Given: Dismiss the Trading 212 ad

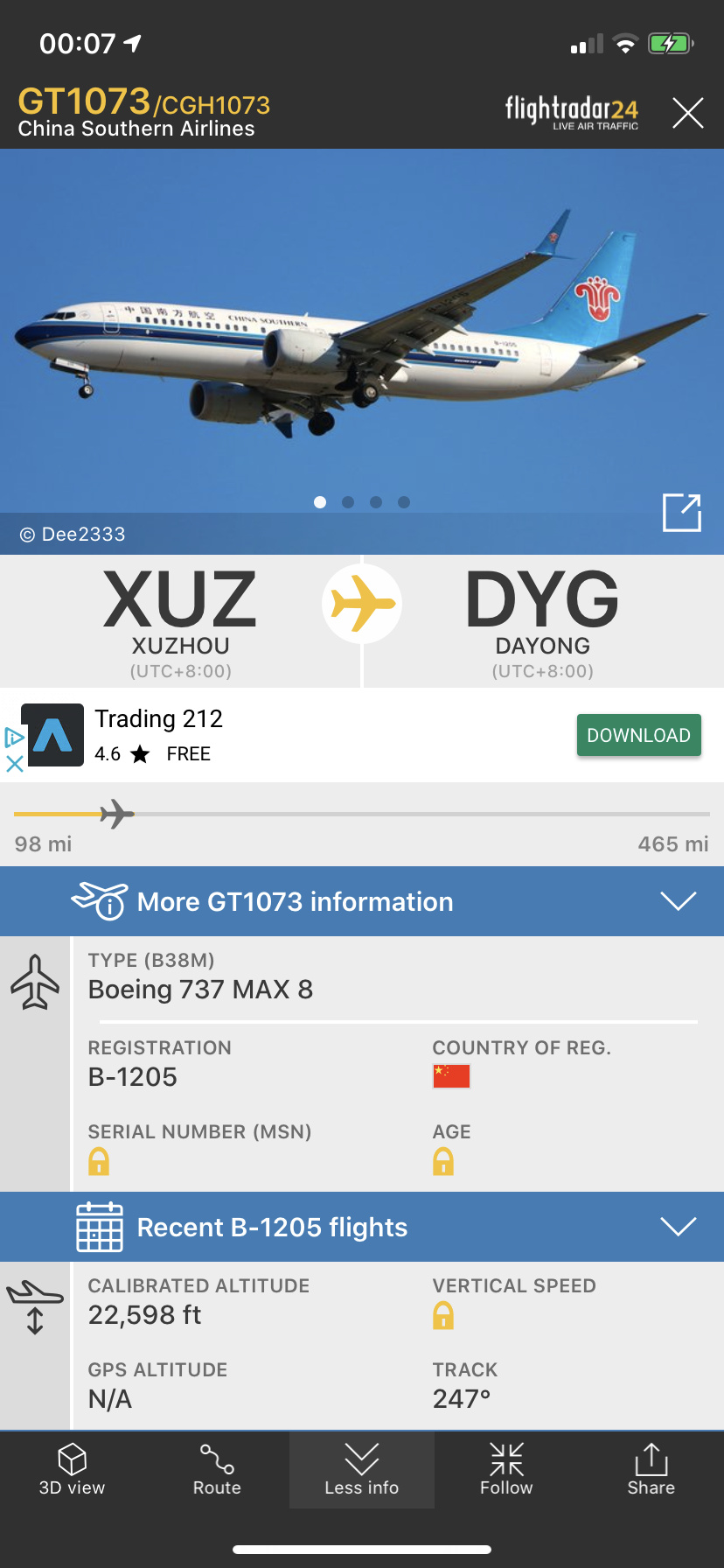Looking at the screenshot, I should coord(14,764).
